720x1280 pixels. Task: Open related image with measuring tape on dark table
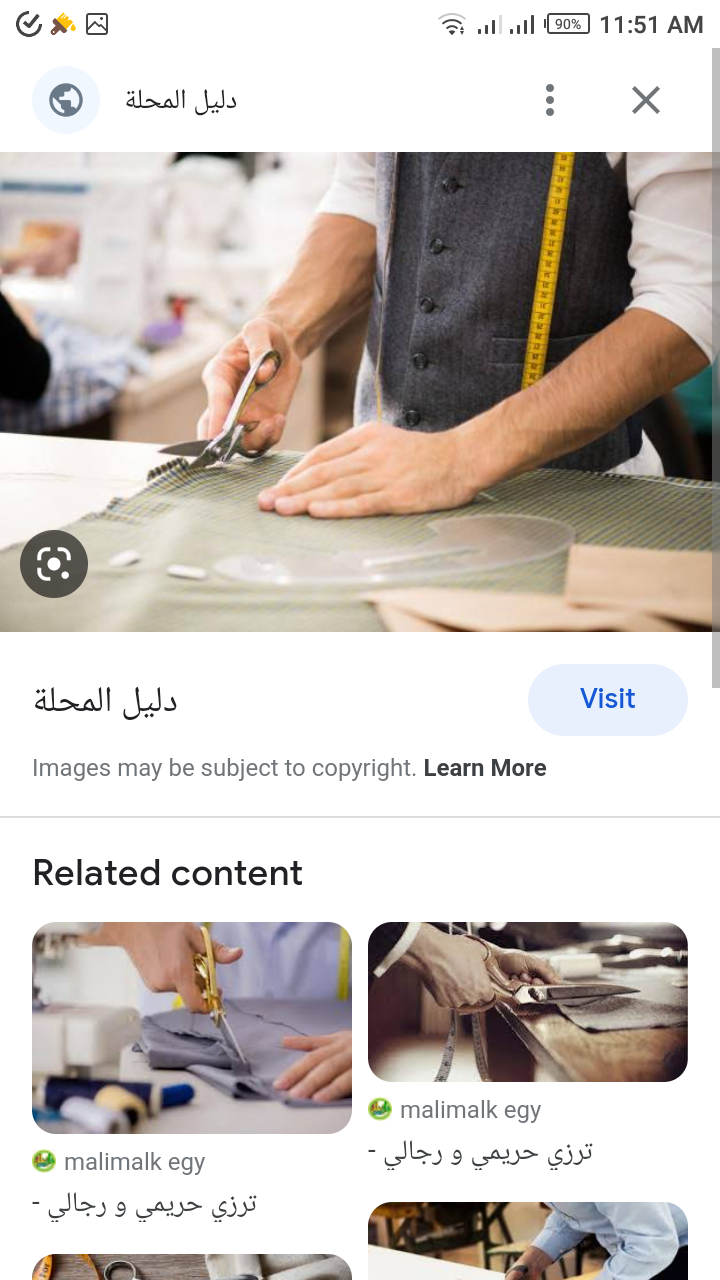pyautogui.click(x=528, y=1002)
